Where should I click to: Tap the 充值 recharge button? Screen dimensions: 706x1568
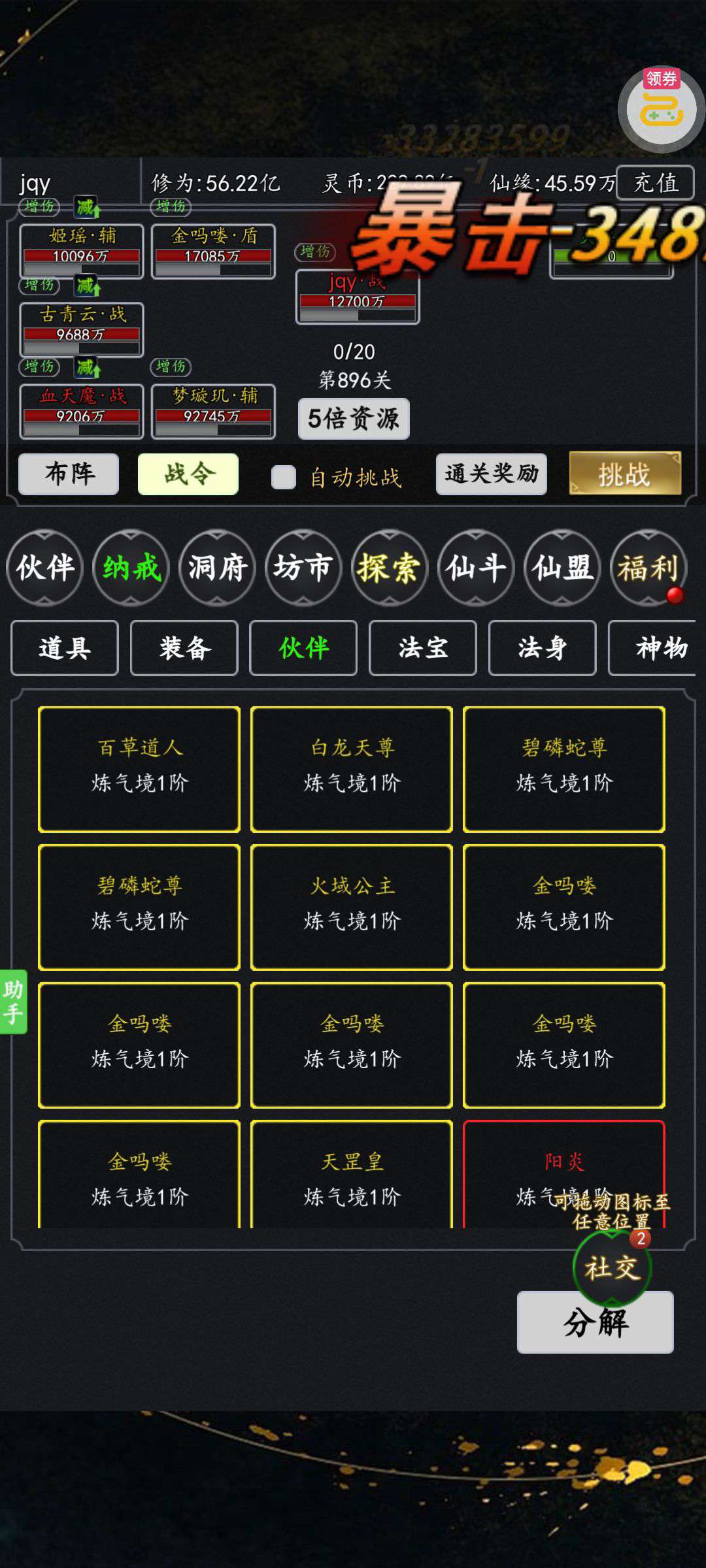[x=656, y=182]
